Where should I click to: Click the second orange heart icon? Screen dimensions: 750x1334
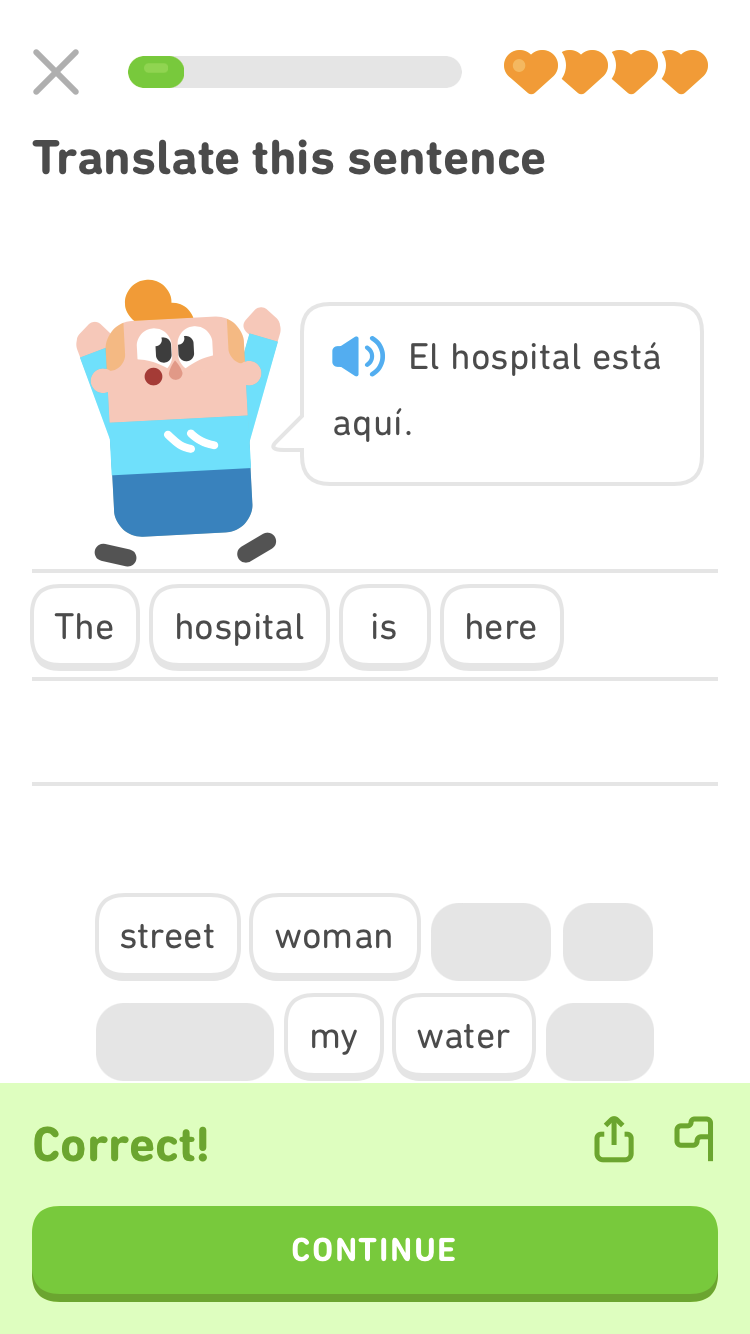coord(580,71)
